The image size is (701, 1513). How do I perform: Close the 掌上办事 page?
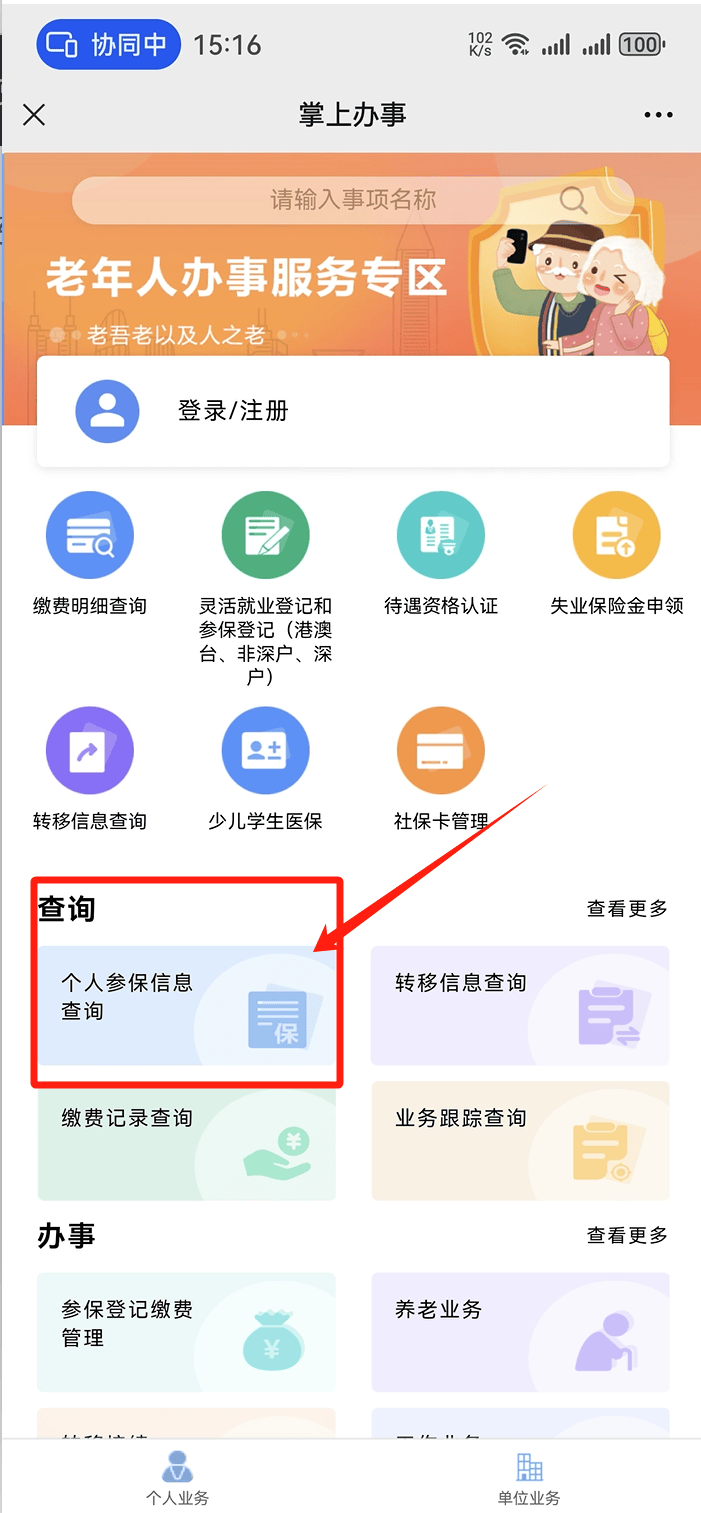[x=34, y=115]
